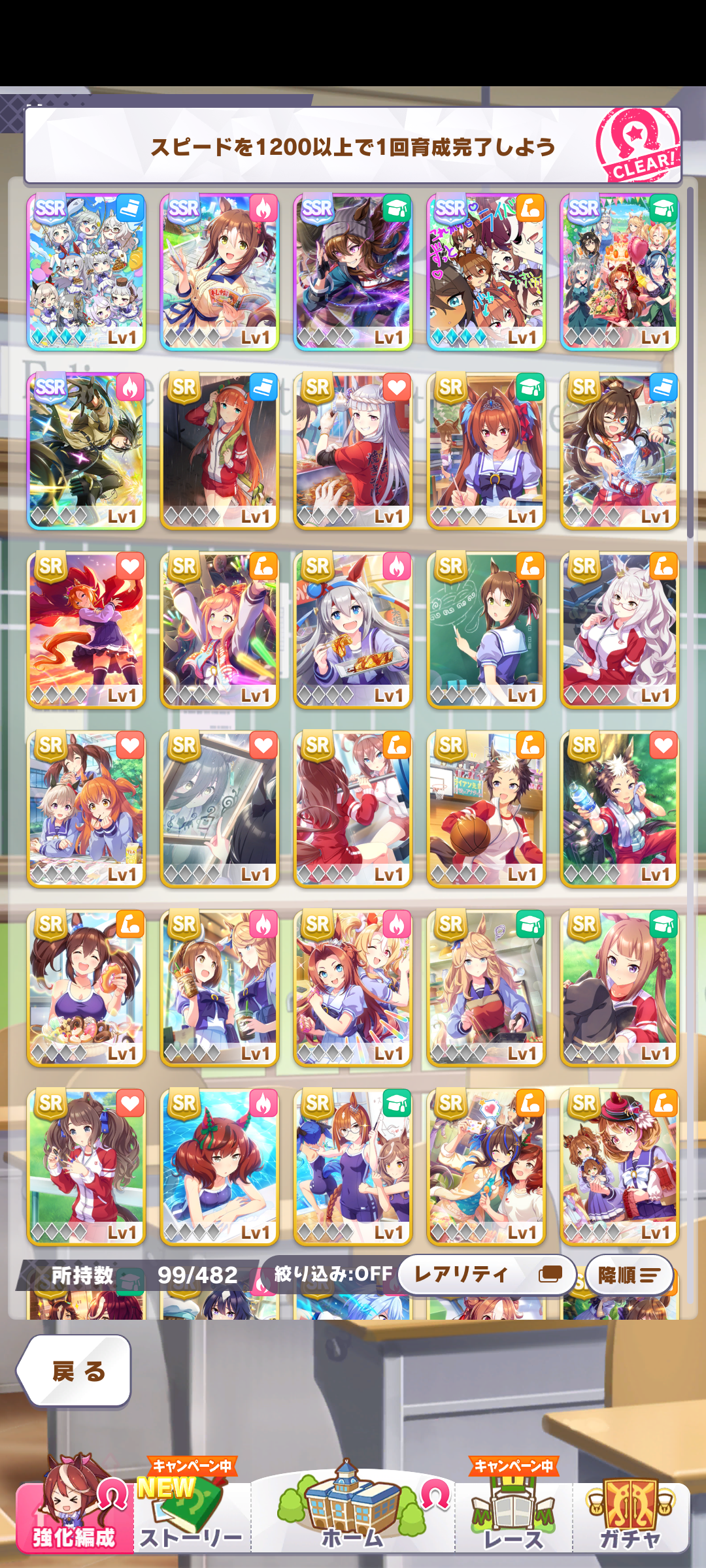This screenshot has width=706, height=1568.
Task: Open the SR card with the red-haired girl in a pool
Action: [220, 1167]
